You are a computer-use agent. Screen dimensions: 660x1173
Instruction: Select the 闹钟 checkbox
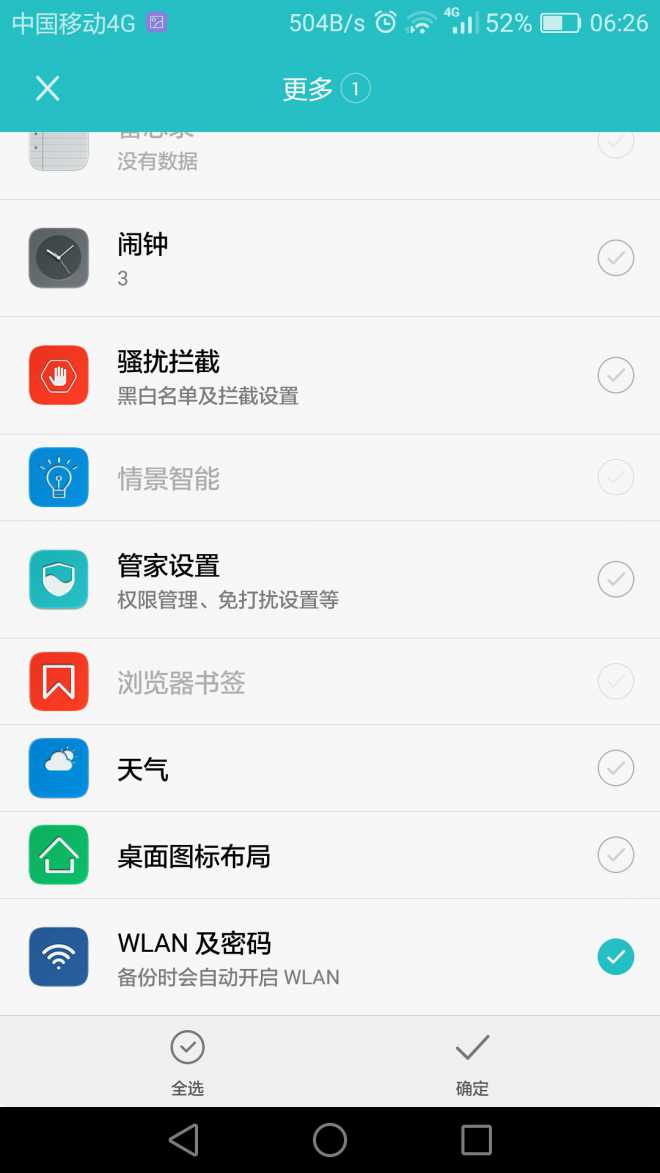pyautogui.click(x=615, y=258)
